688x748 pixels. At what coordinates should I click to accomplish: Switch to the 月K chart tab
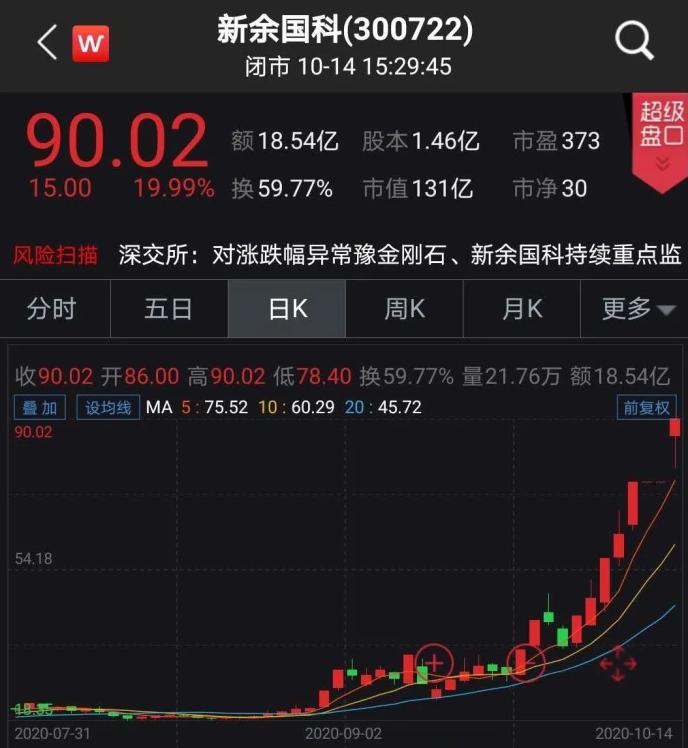[x=521, y=309]
